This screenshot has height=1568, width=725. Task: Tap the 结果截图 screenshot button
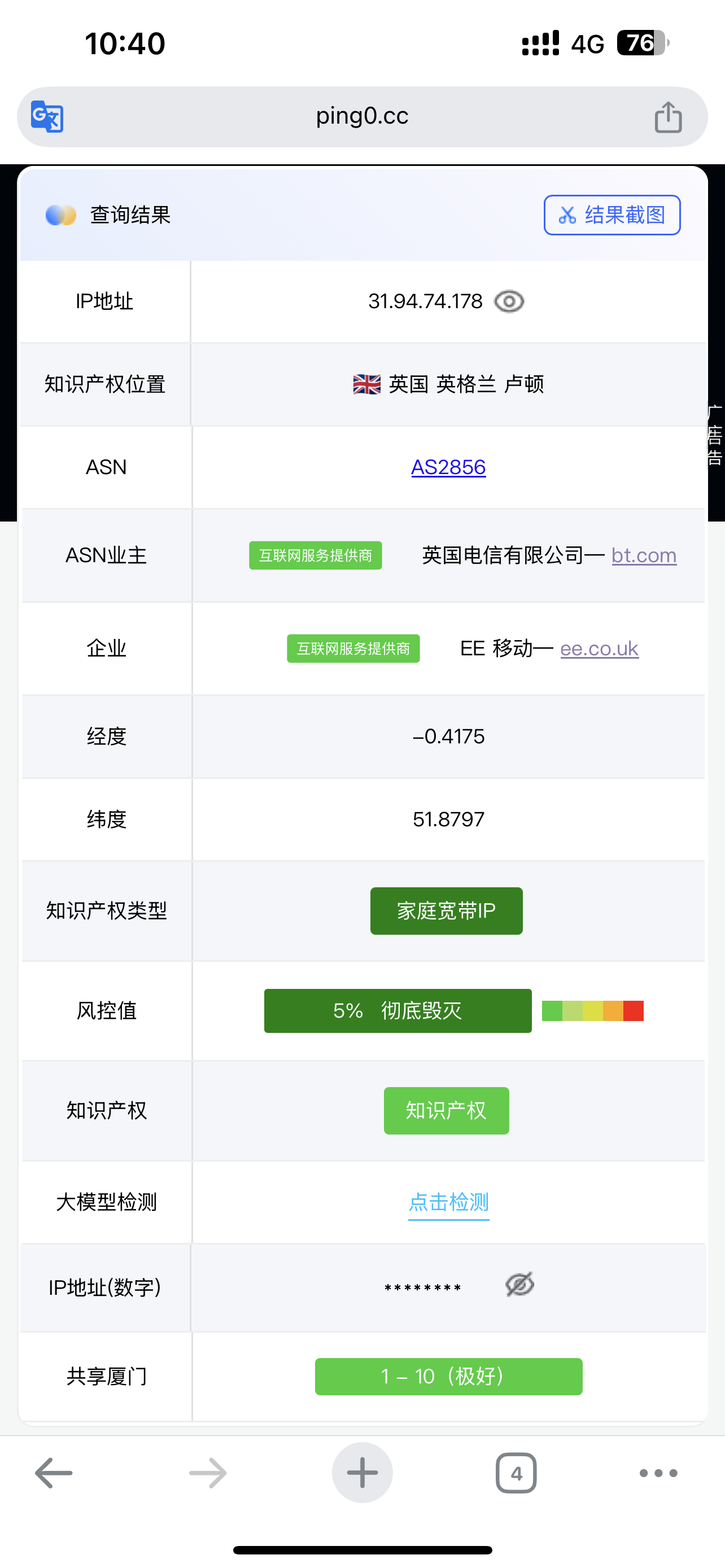point(612,215)
